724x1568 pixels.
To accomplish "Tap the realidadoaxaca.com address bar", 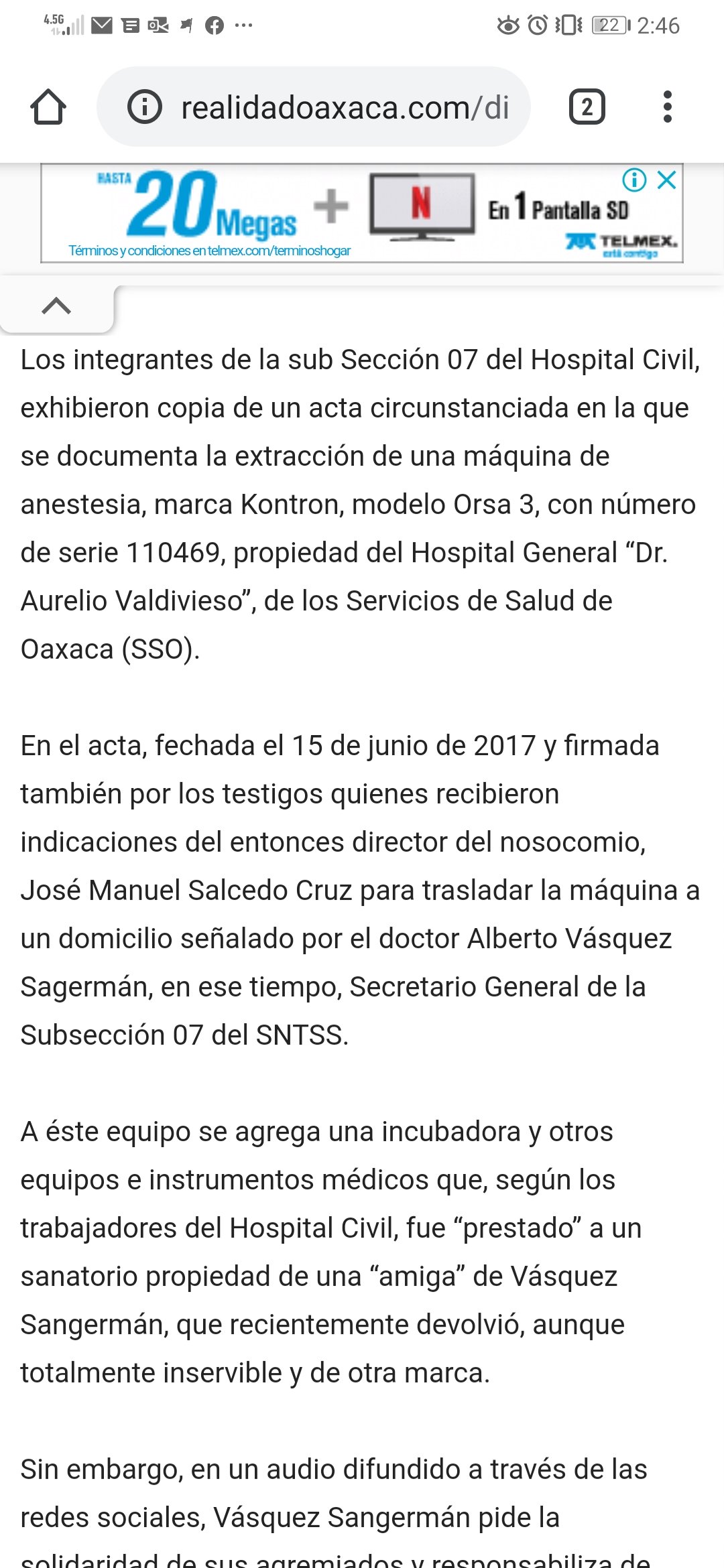I will tap(345, 107).
